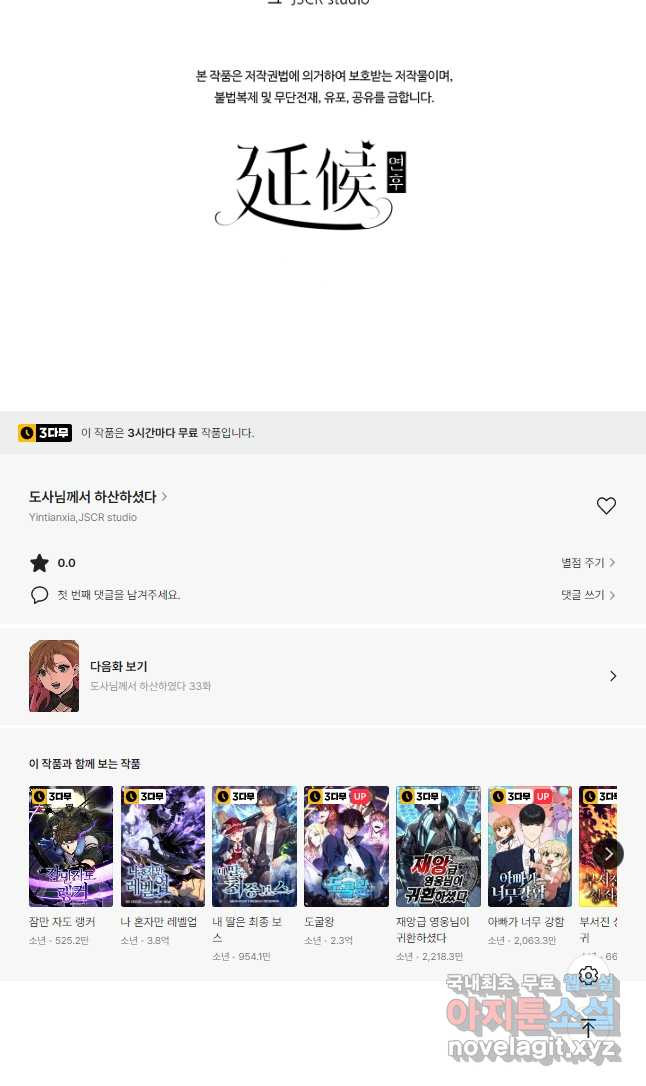Open the 도사님께서 하산하셨다 series page
The width and height of the screenshot is (646, 1086).
[x=97, y=497]
